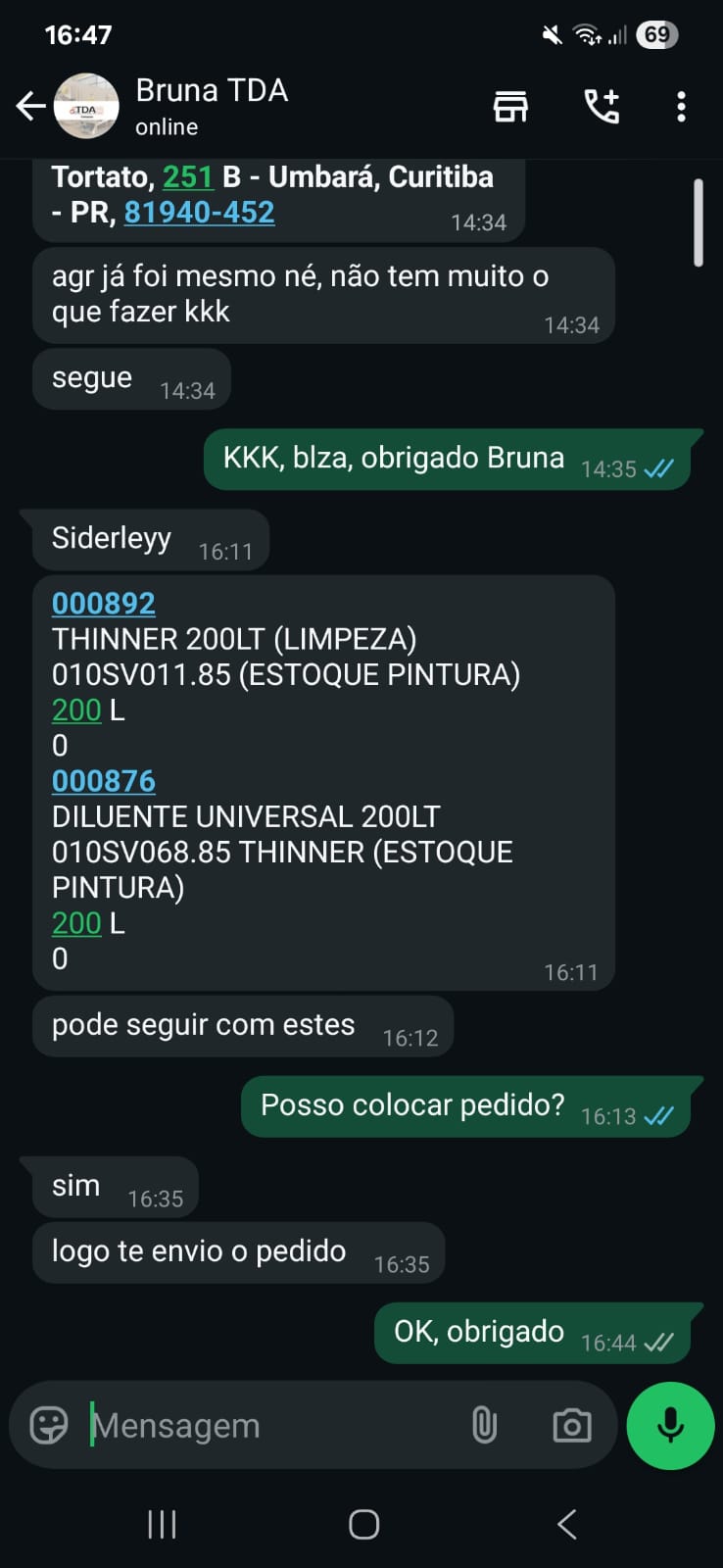Open Bruna TDA contact info
Viewport: 723px width, 1568px height.
[211, 106]
